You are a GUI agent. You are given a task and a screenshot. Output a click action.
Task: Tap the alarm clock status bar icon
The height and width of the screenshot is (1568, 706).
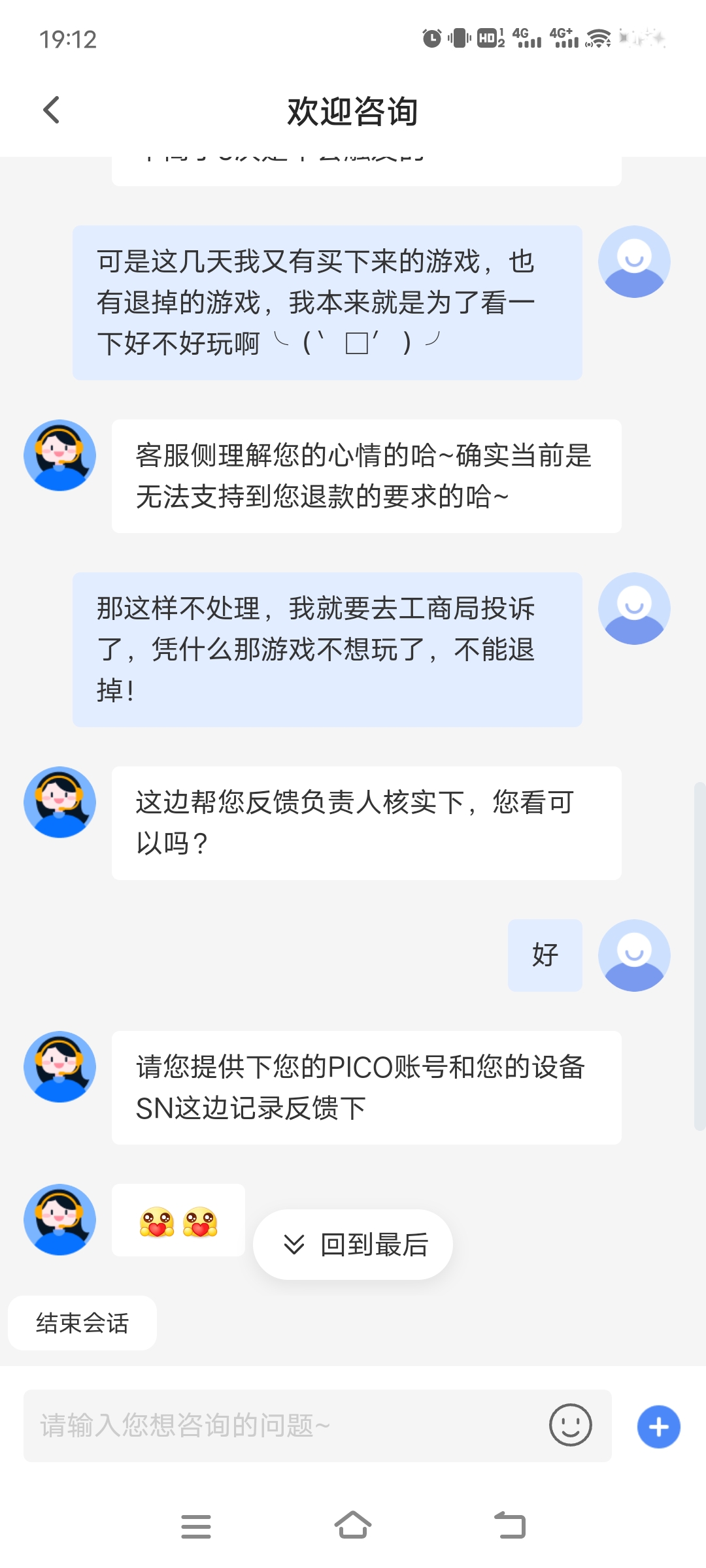pos(431,37)
